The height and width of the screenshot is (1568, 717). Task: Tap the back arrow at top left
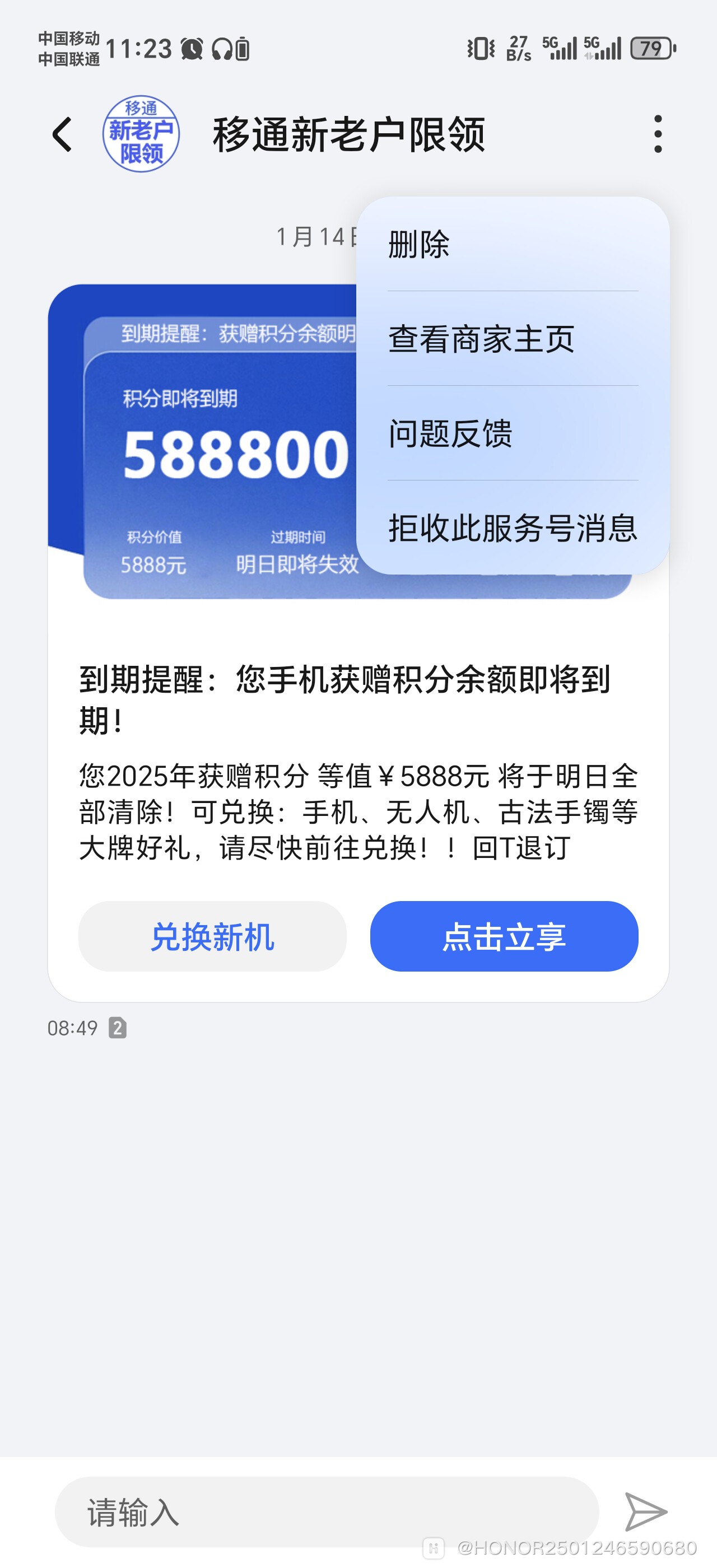[61, 135]
